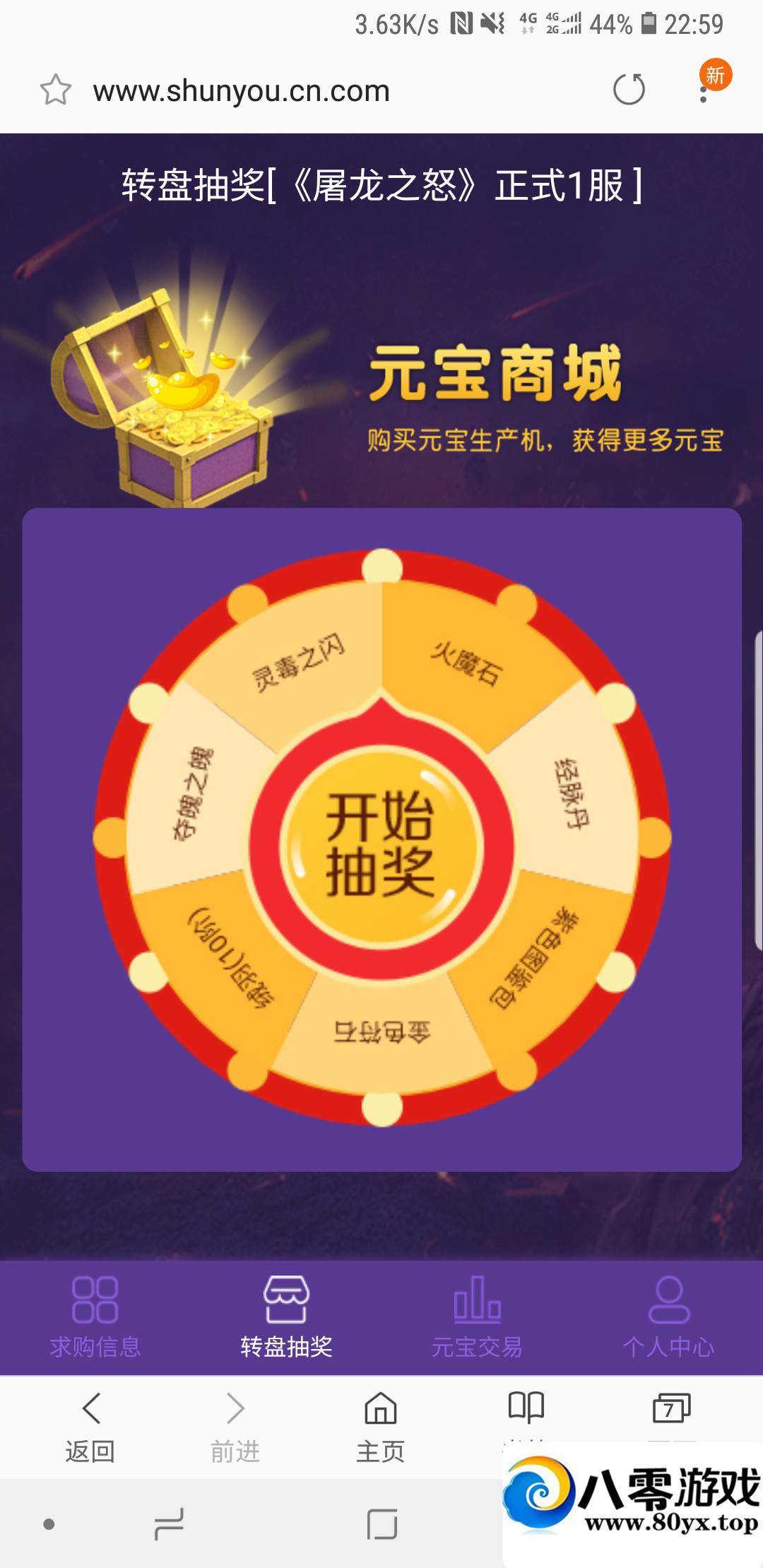The width and height of the screenshot is (763, 1568).
Task: Open the 元宝交易 tab
Action: (x=477, y=1317)
